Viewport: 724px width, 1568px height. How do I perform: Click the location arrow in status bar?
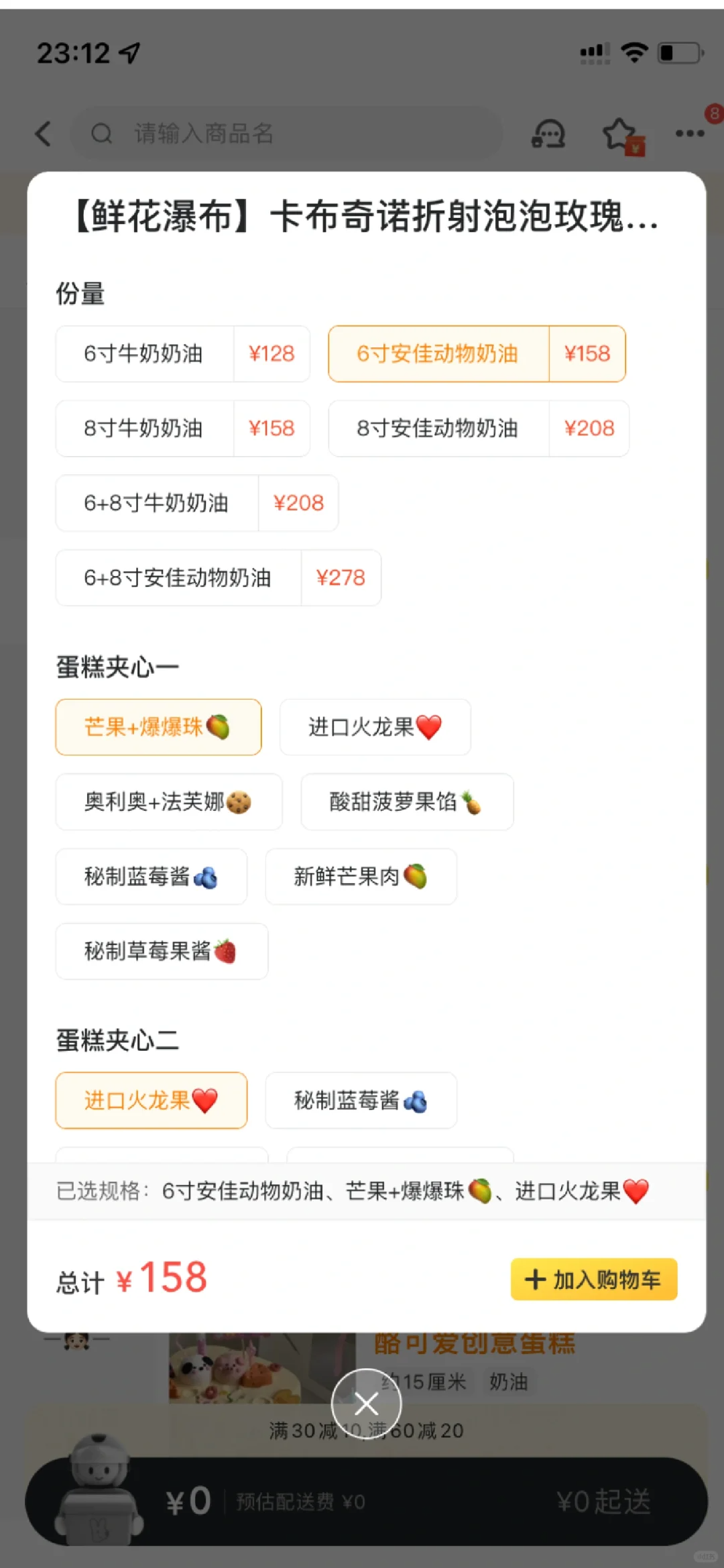129,52
